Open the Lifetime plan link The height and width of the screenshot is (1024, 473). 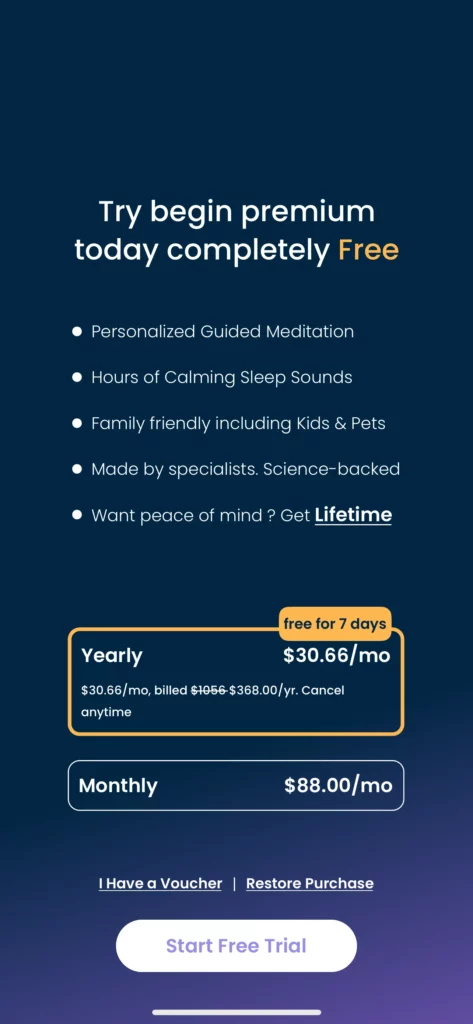click(353, 515)
